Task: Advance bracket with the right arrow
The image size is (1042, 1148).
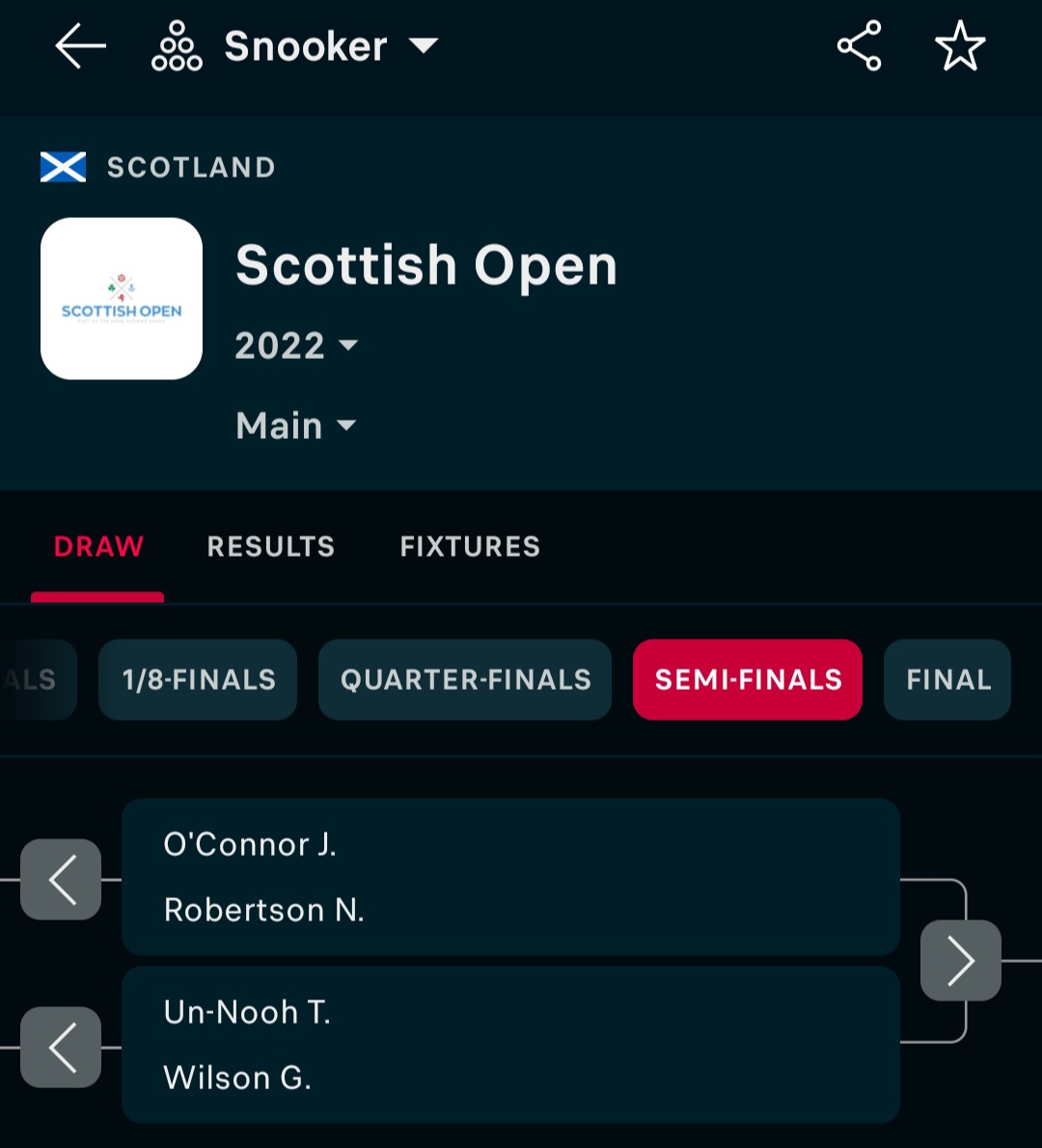Action: (960, 961)
